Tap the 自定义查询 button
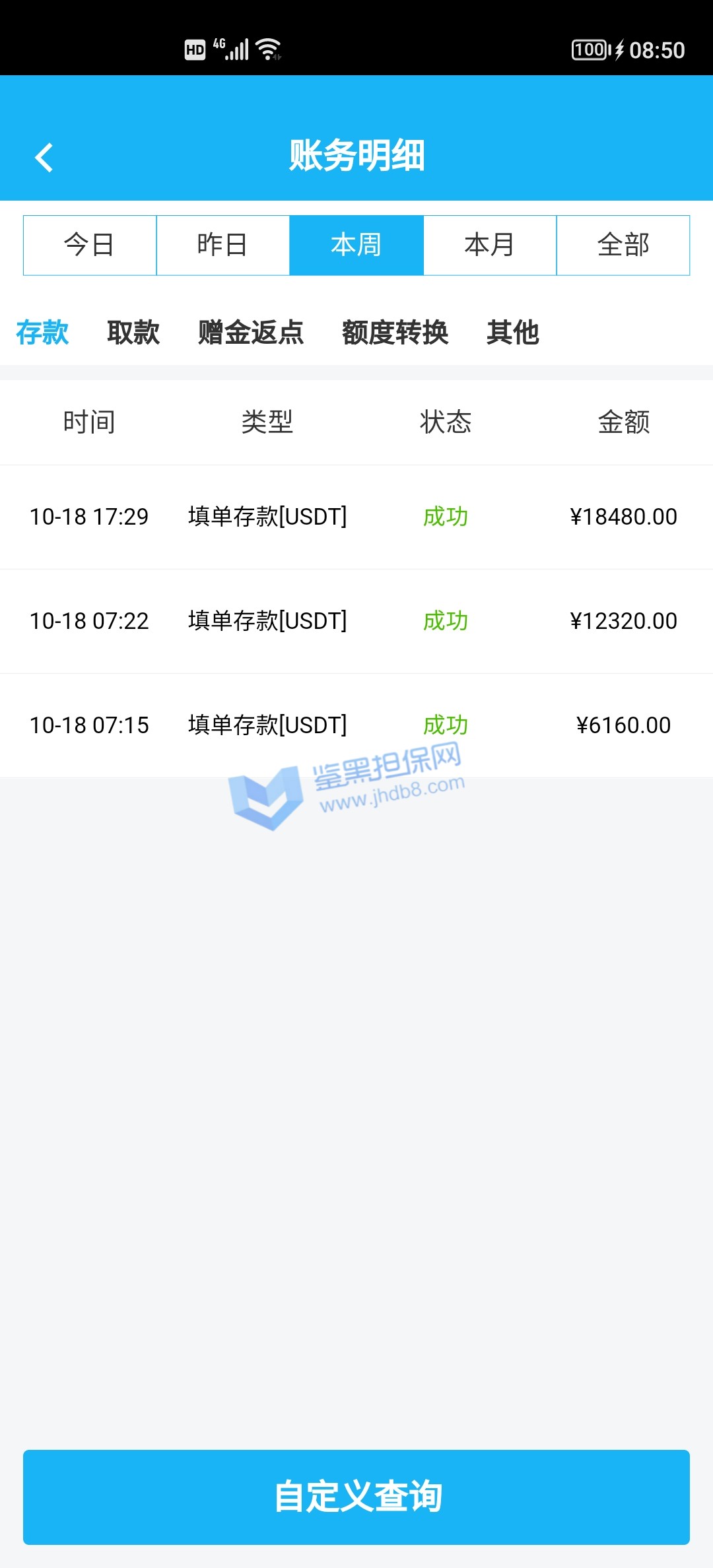 click(356, 1497)
